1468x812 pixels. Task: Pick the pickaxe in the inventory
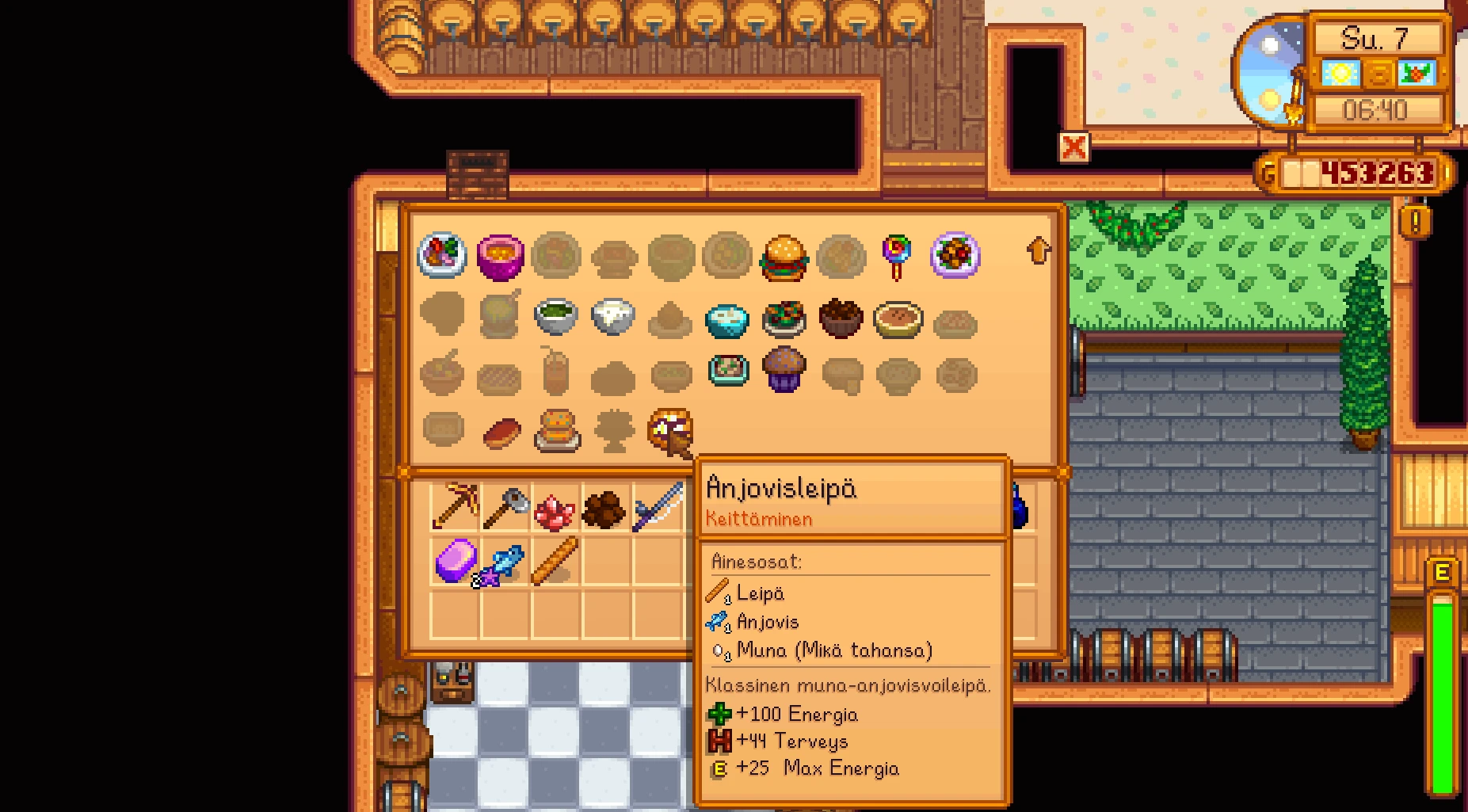coord(456,506)
